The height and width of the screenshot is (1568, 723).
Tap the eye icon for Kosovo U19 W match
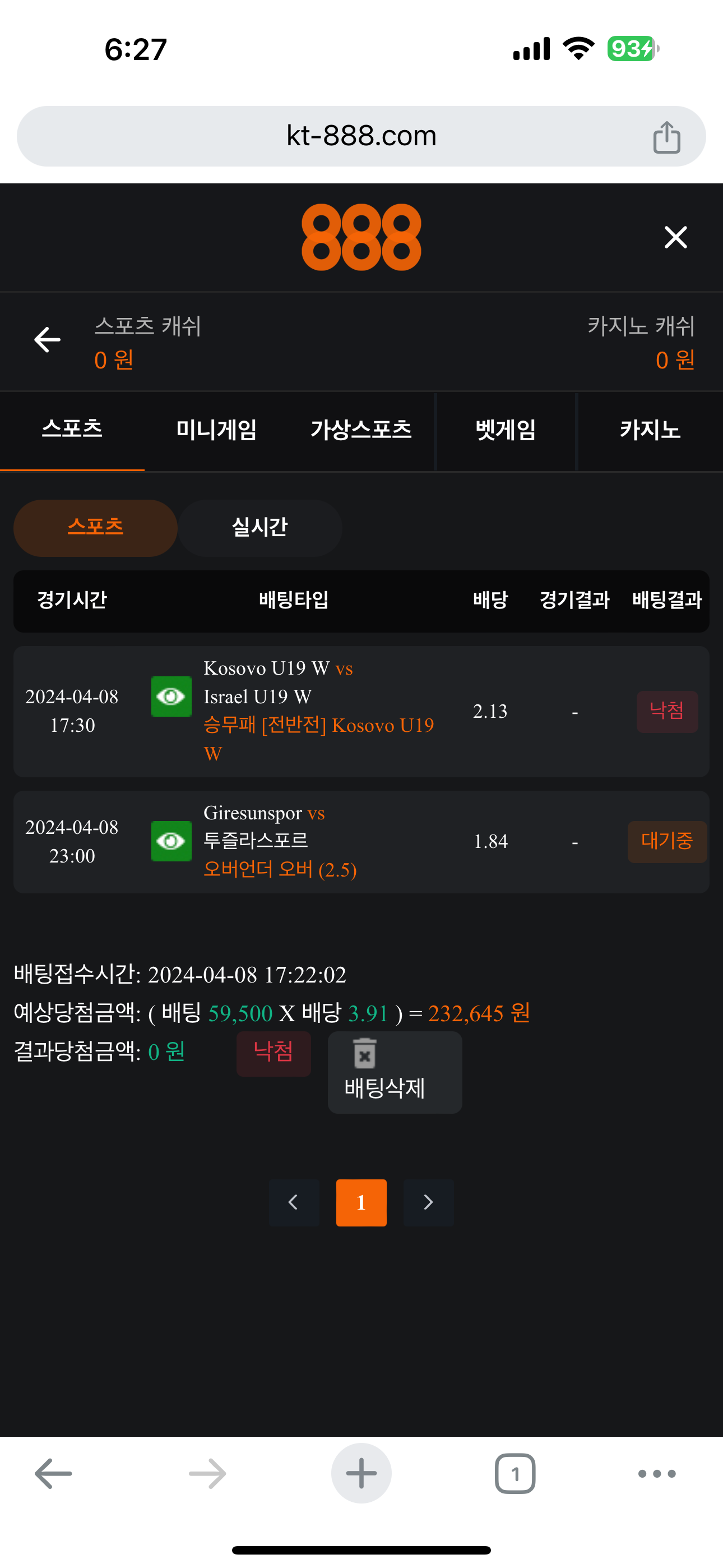pyautogui.click(x=171, y=697)
